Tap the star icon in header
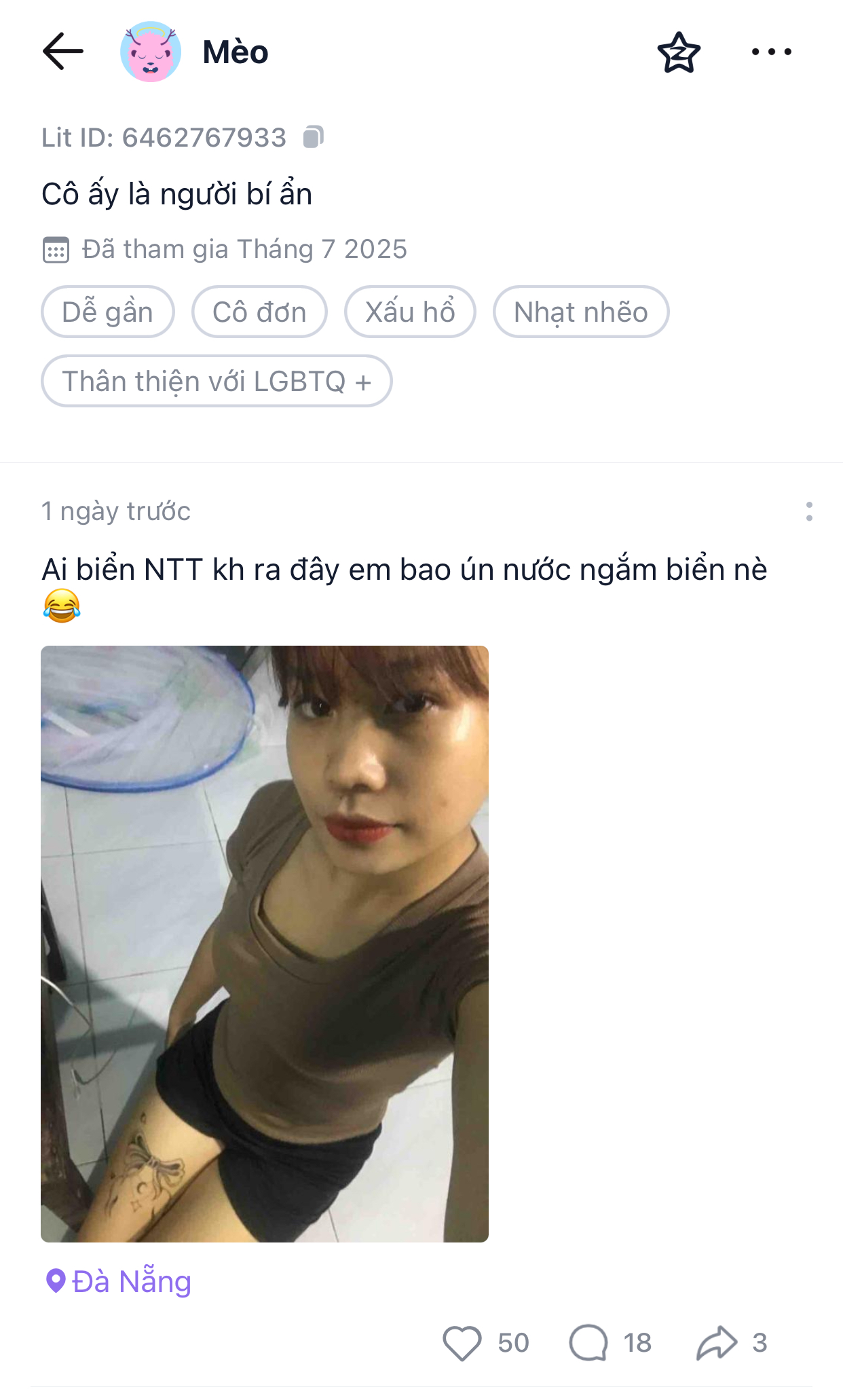 [x=679, y=52]
